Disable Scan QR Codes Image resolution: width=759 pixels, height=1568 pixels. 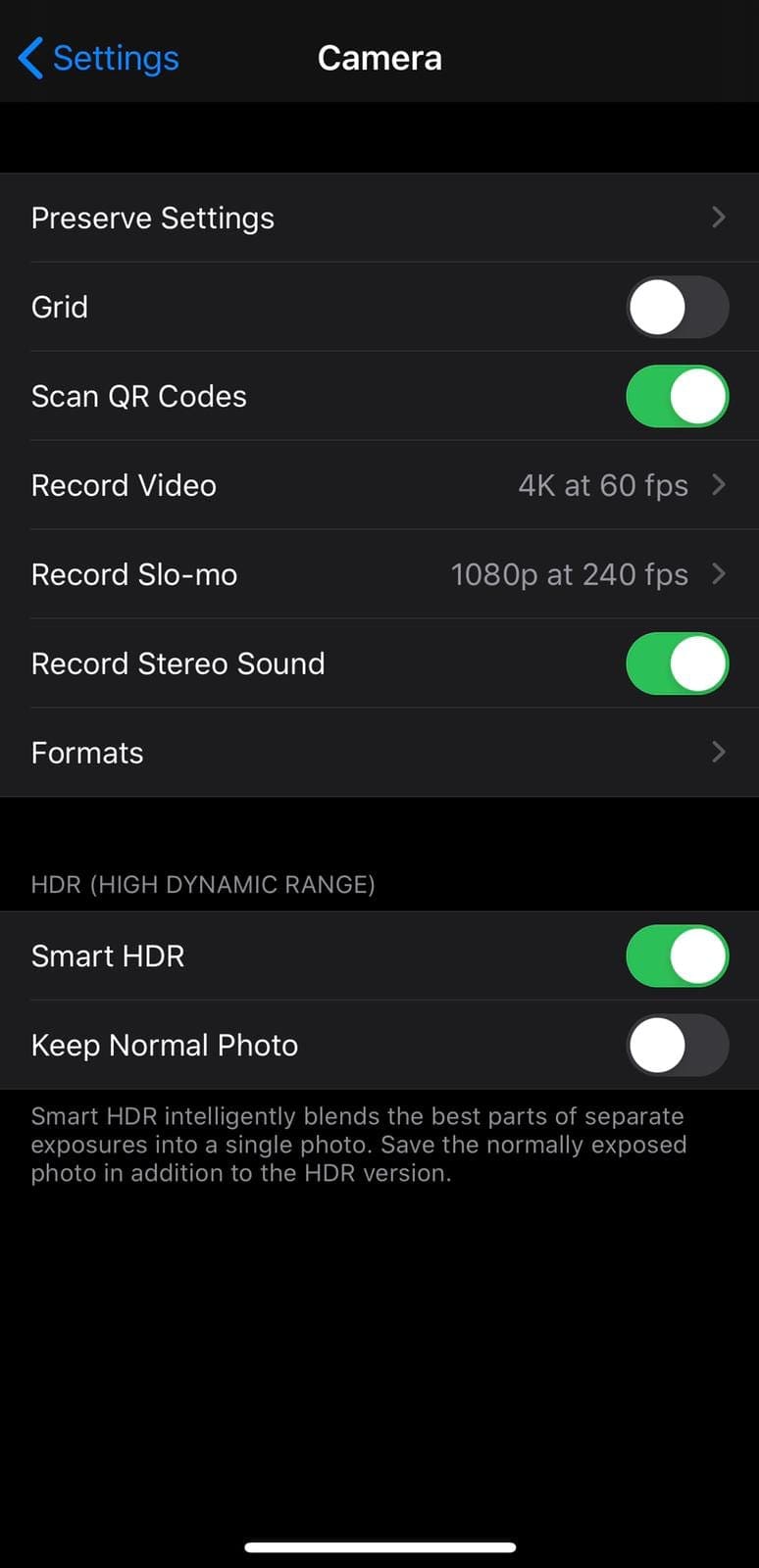click(x=678, y=396)
